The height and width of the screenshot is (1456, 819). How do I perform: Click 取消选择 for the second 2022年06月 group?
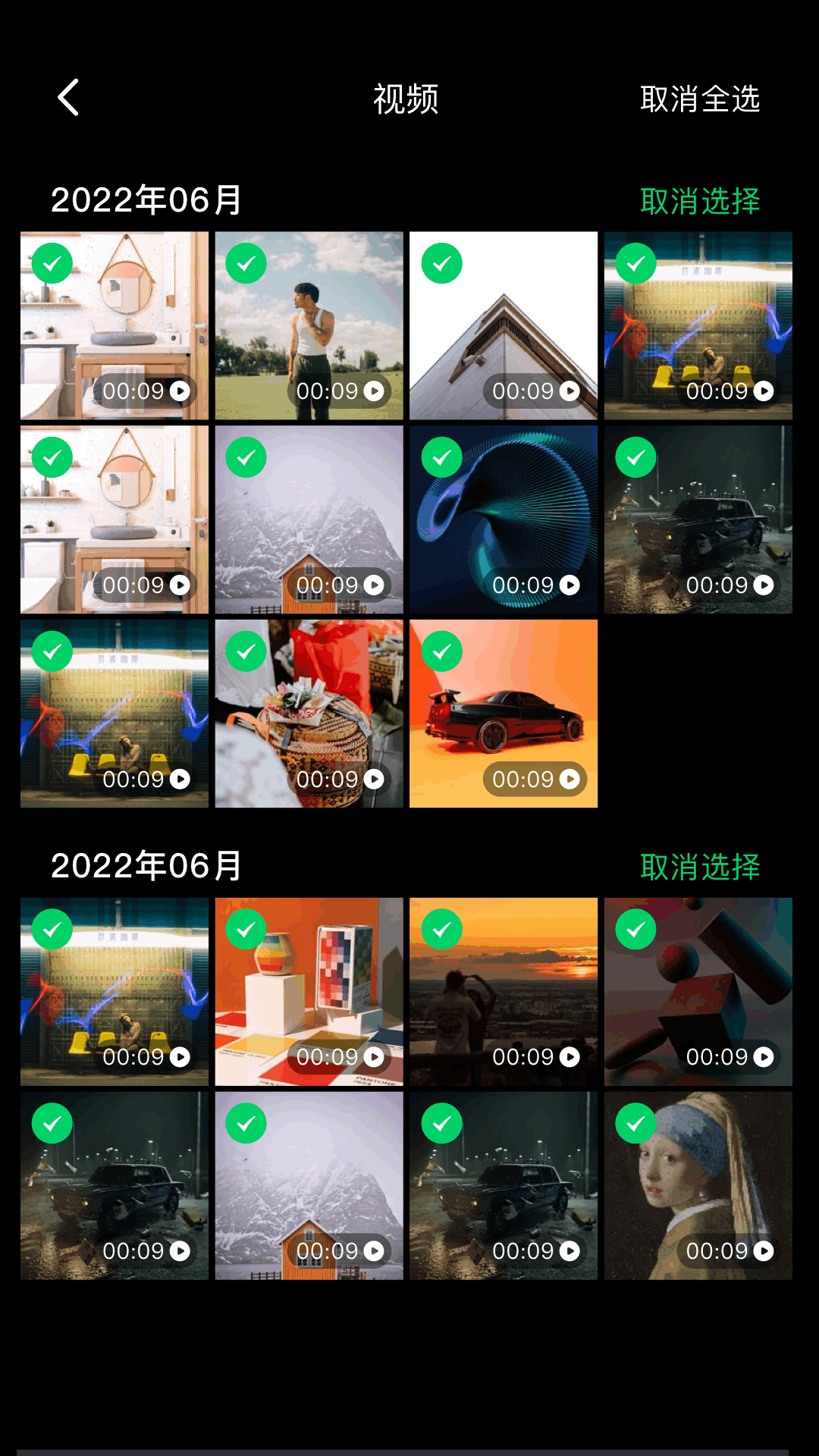(x=699, y=866)
